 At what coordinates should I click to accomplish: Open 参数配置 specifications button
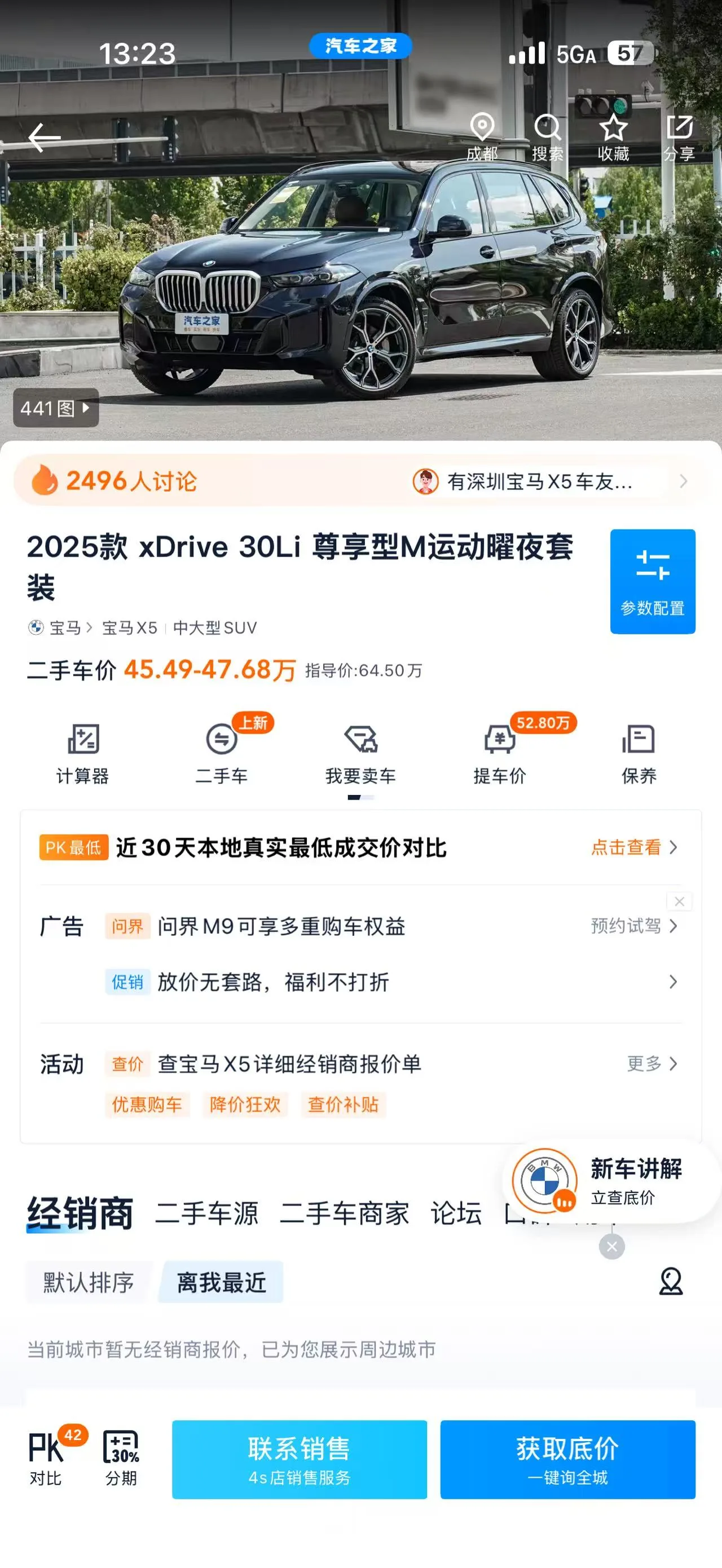653,581
